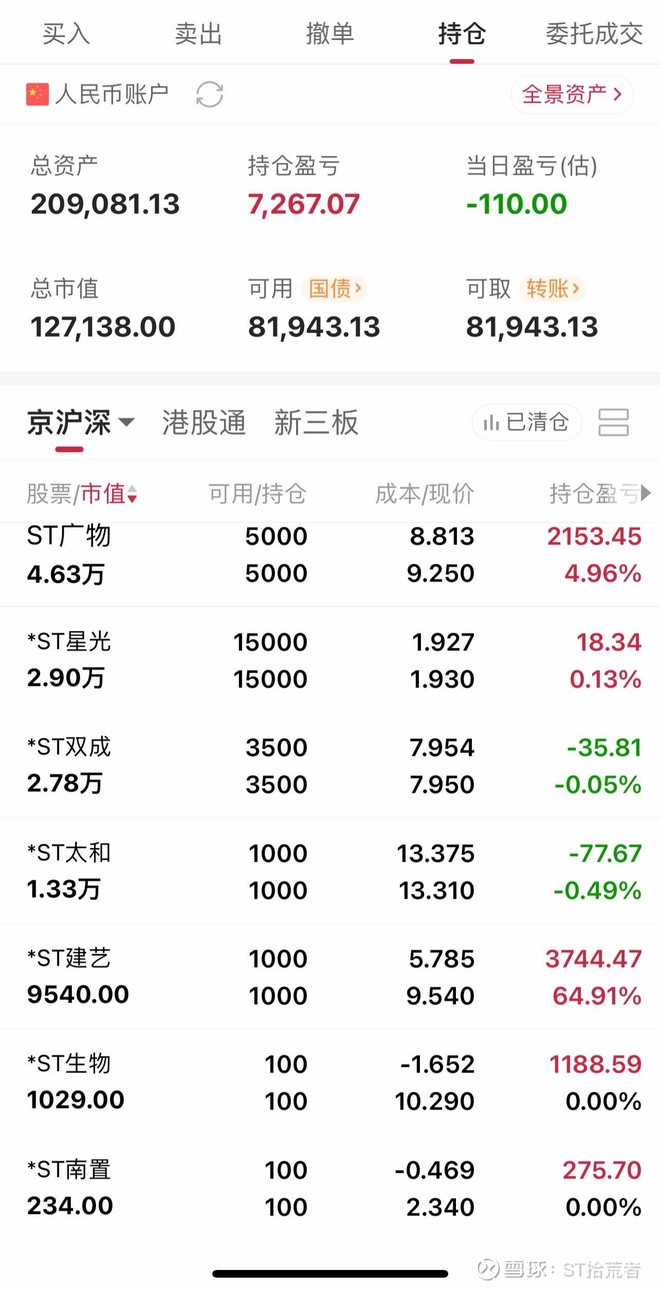Switch to 新三板 holdings
This screenshot has height=1290, width=660.
[316, 423]
